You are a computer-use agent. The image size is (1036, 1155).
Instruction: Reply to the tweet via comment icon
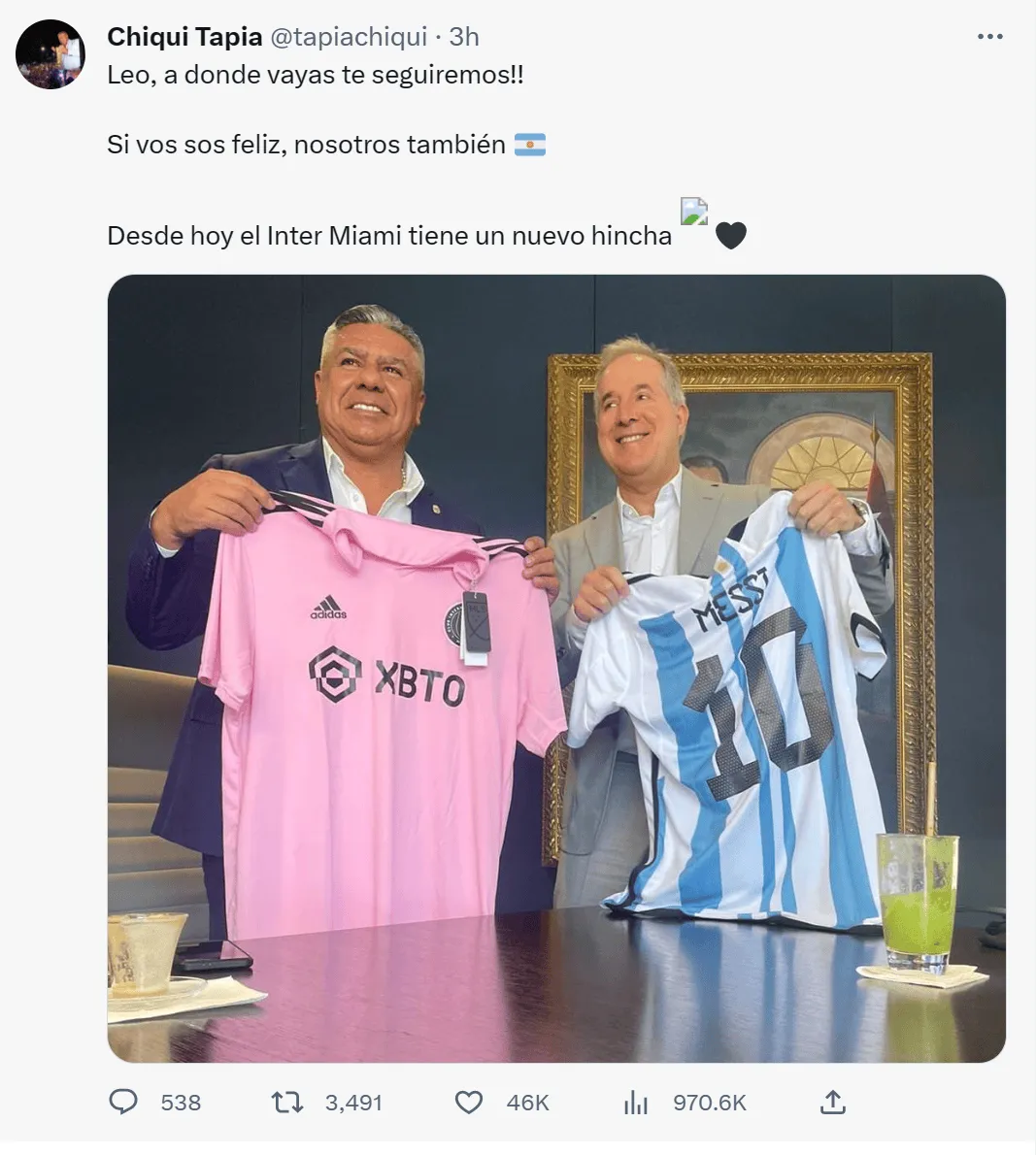[x=123, y=1102]
